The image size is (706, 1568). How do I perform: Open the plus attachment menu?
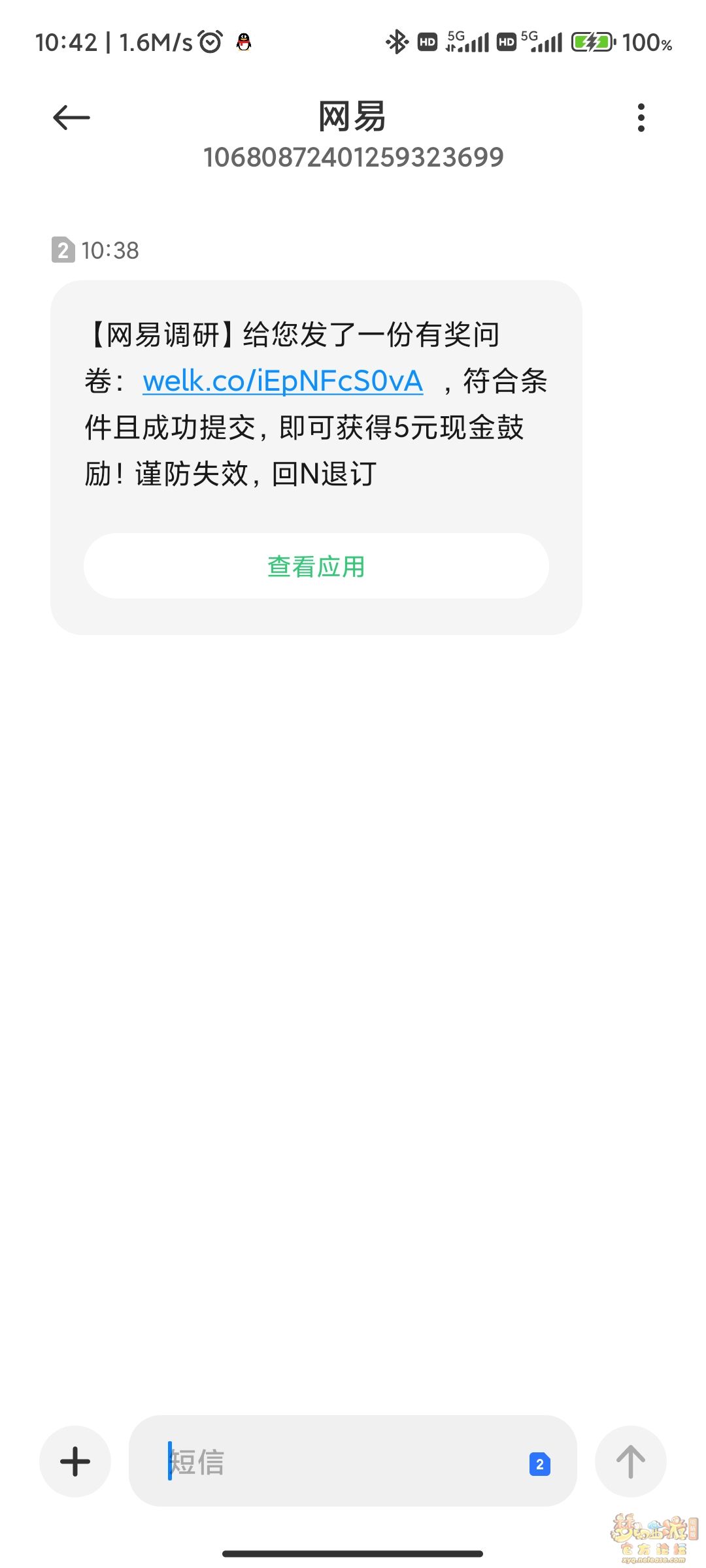[75, 1462]
